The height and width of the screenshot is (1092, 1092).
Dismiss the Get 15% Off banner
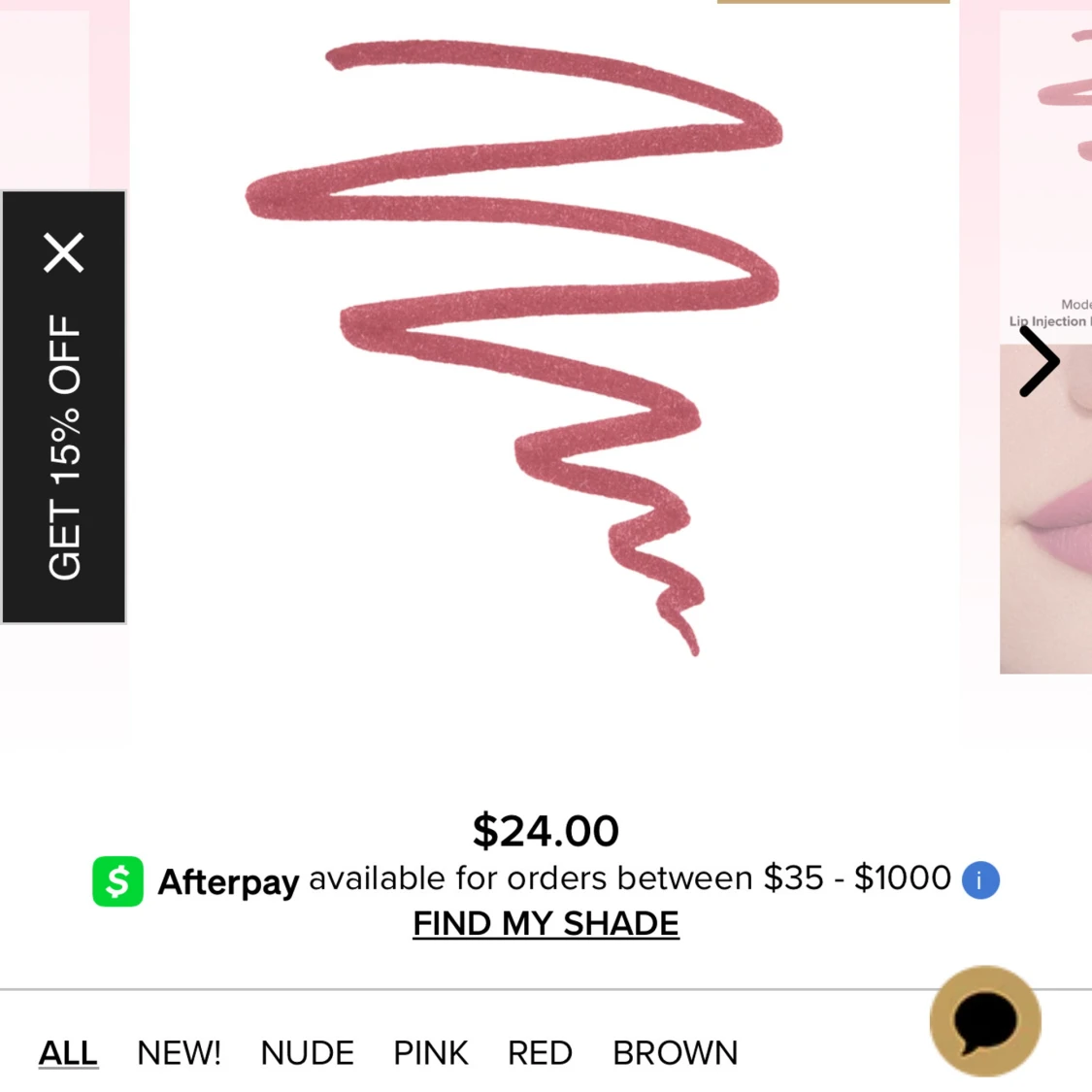(x=64, y=252)
